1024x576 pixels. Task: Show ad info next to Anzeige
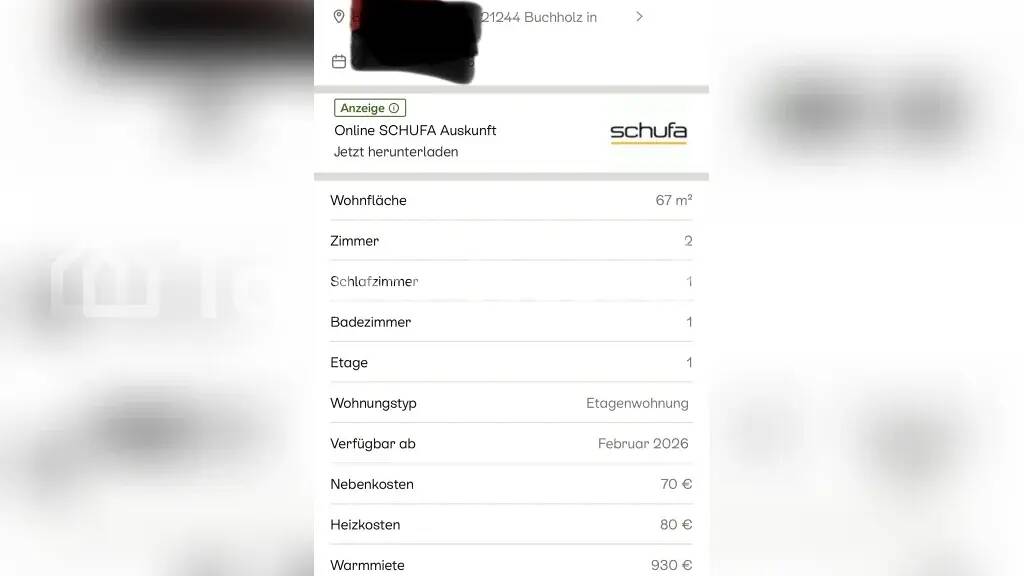pyautogui.click(x=394, y=108)
